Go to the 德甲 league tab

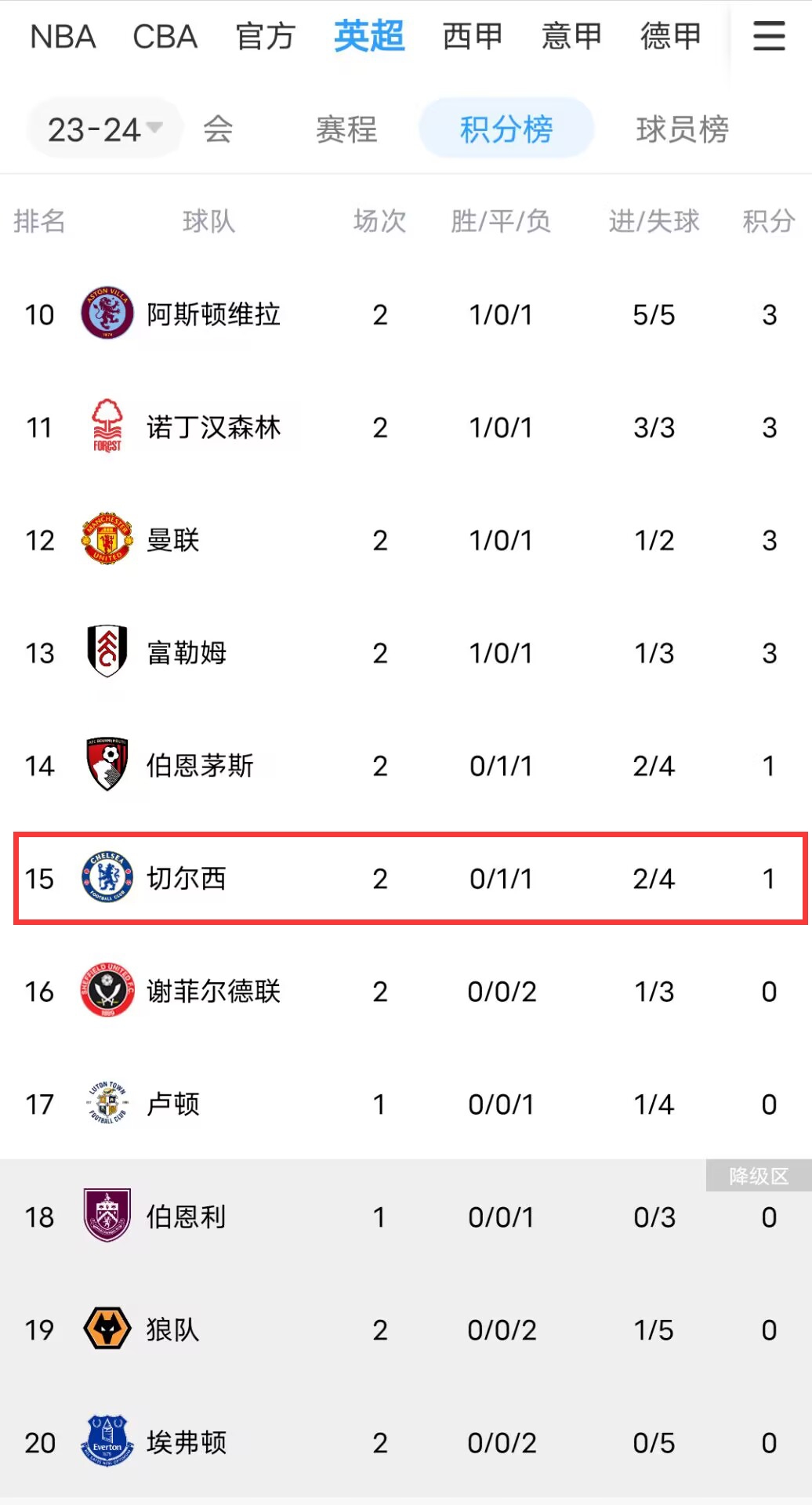[671, 37]
